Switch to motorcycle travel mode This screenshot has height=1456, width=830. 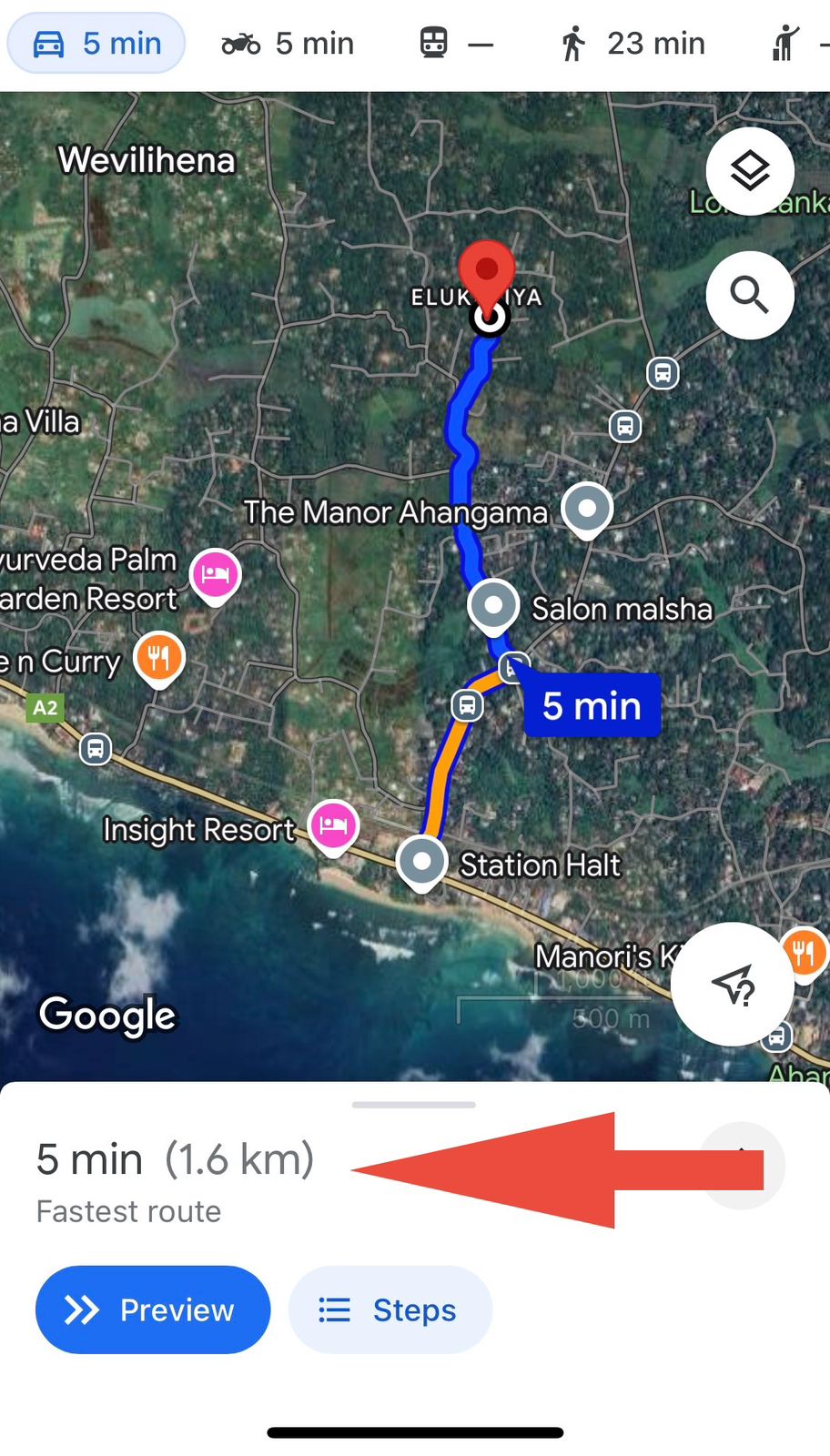pyautogui.click(x=288, y=43)
